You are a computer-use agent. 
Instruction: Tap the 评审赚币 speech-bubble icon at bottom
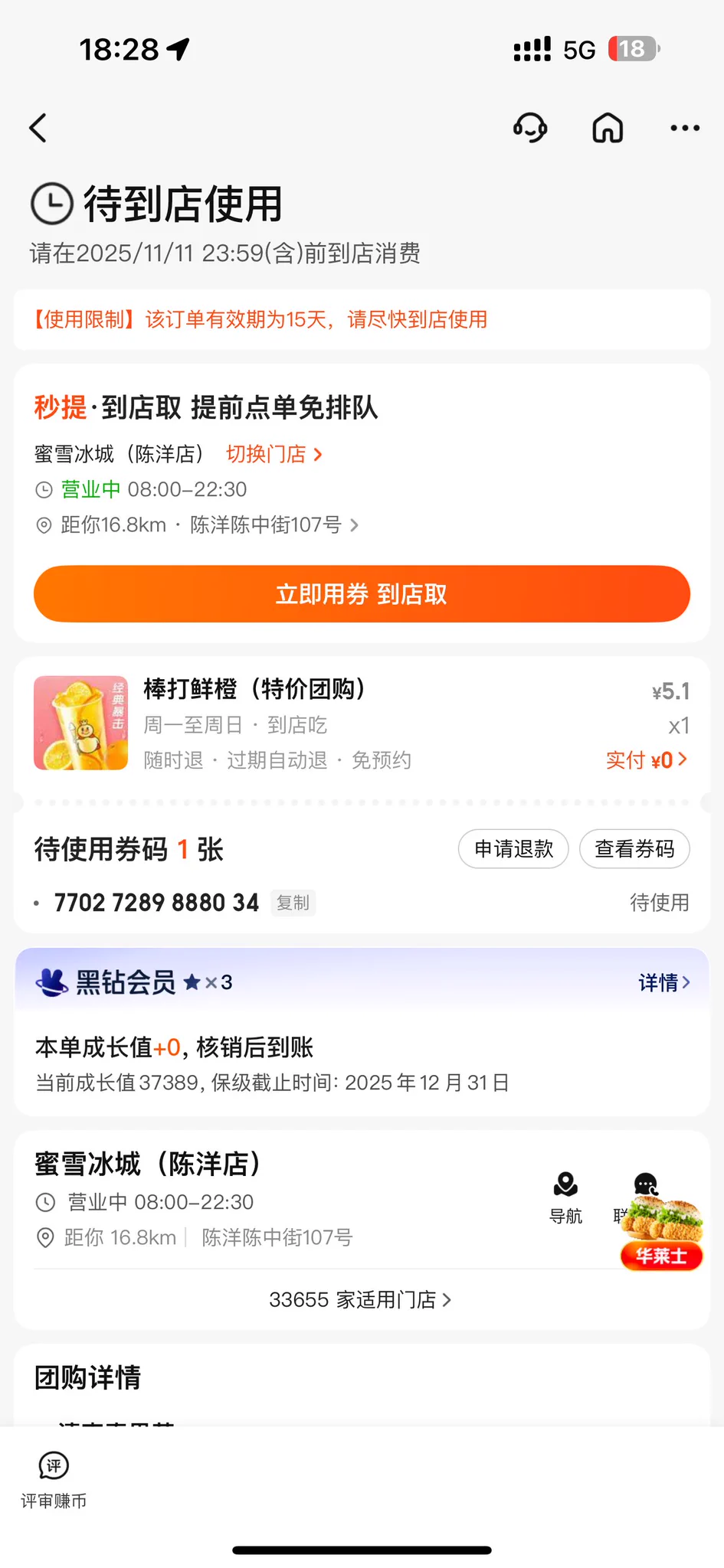[x=53, y=1466]
